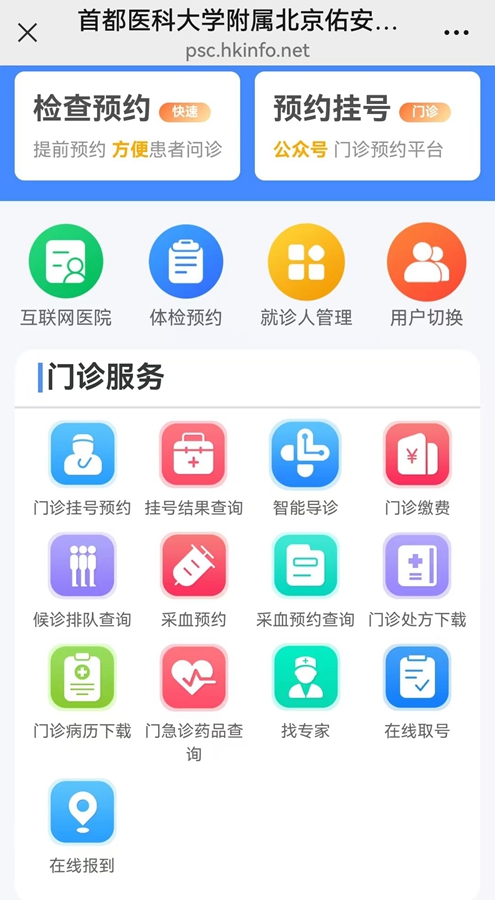This screenshot has height=900, width=495.
Task: Tap 用户切换 to switch users
Action: pos(427,275)
